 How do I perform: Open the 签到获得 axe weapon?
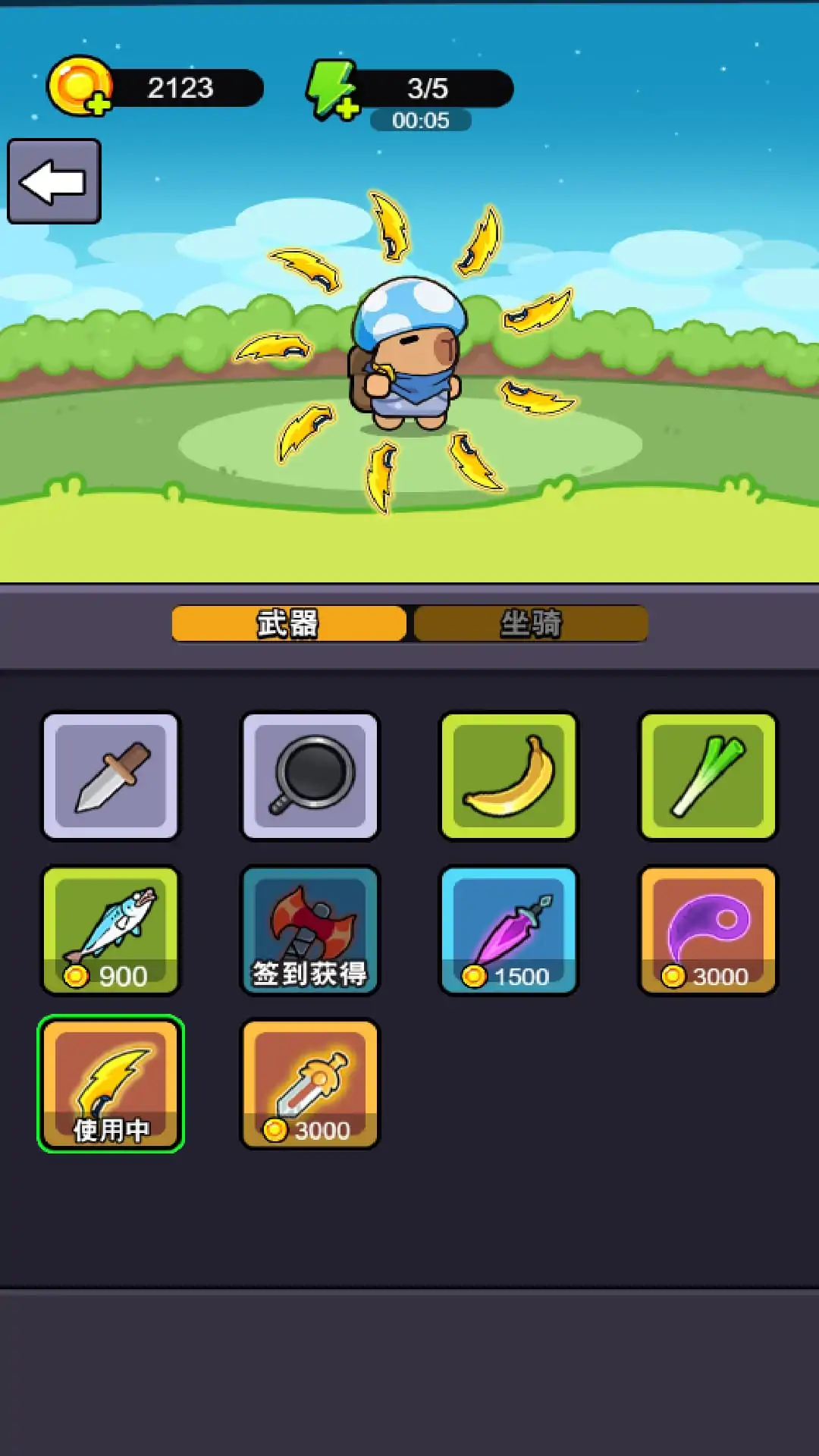coord(309,930)
